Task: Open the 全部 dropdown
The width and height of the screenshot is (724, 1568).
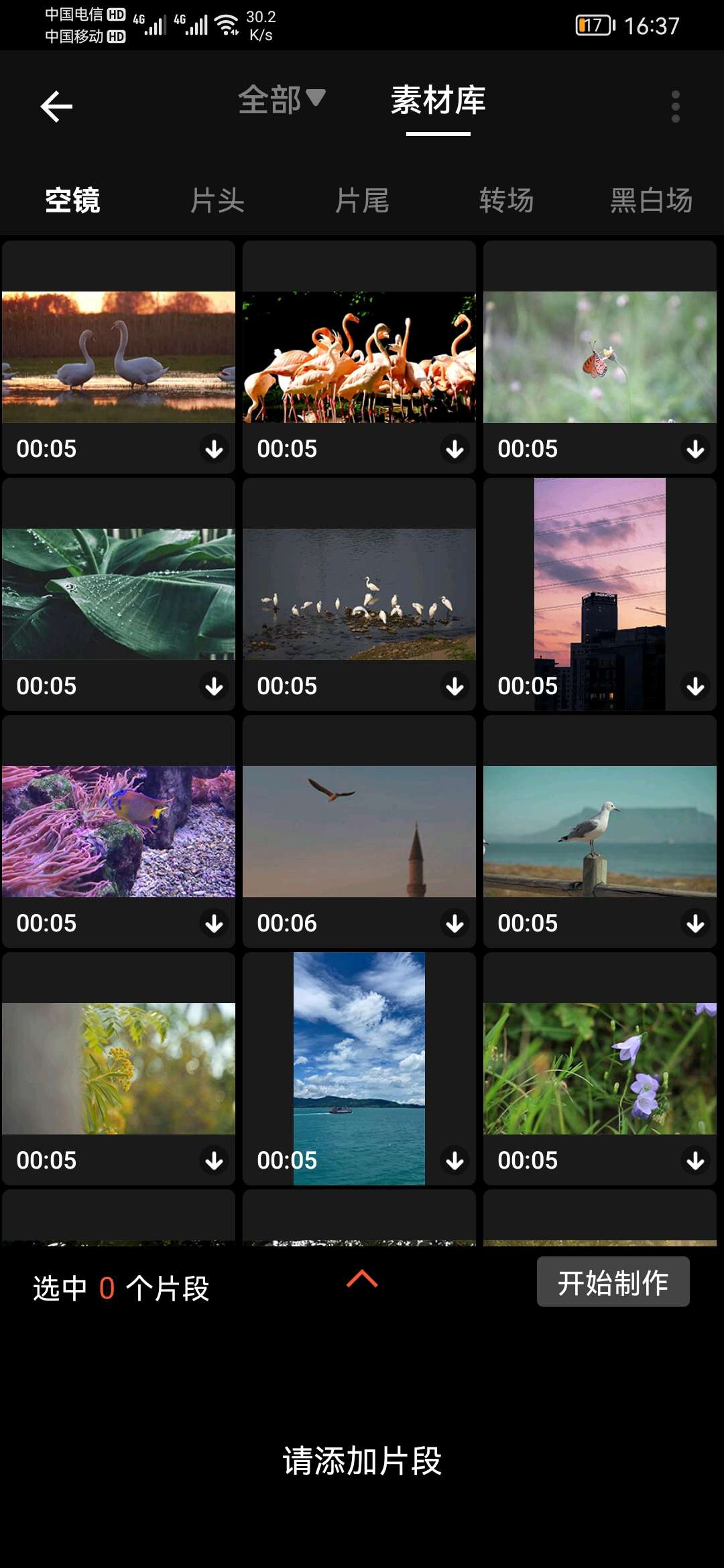Action: coord(282,101)
